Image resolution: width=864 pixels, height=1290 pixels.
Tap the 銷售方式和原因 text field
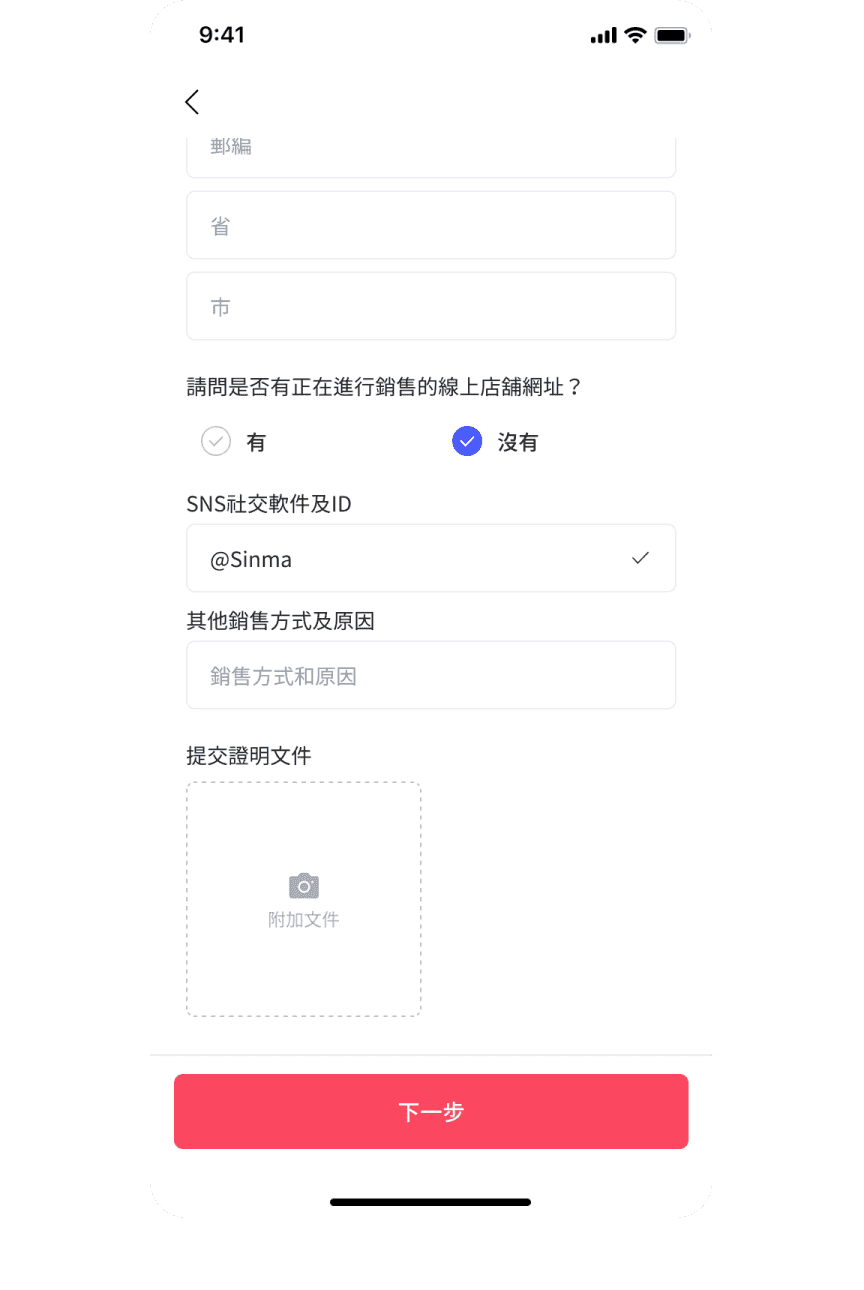(x=430, y=676)
